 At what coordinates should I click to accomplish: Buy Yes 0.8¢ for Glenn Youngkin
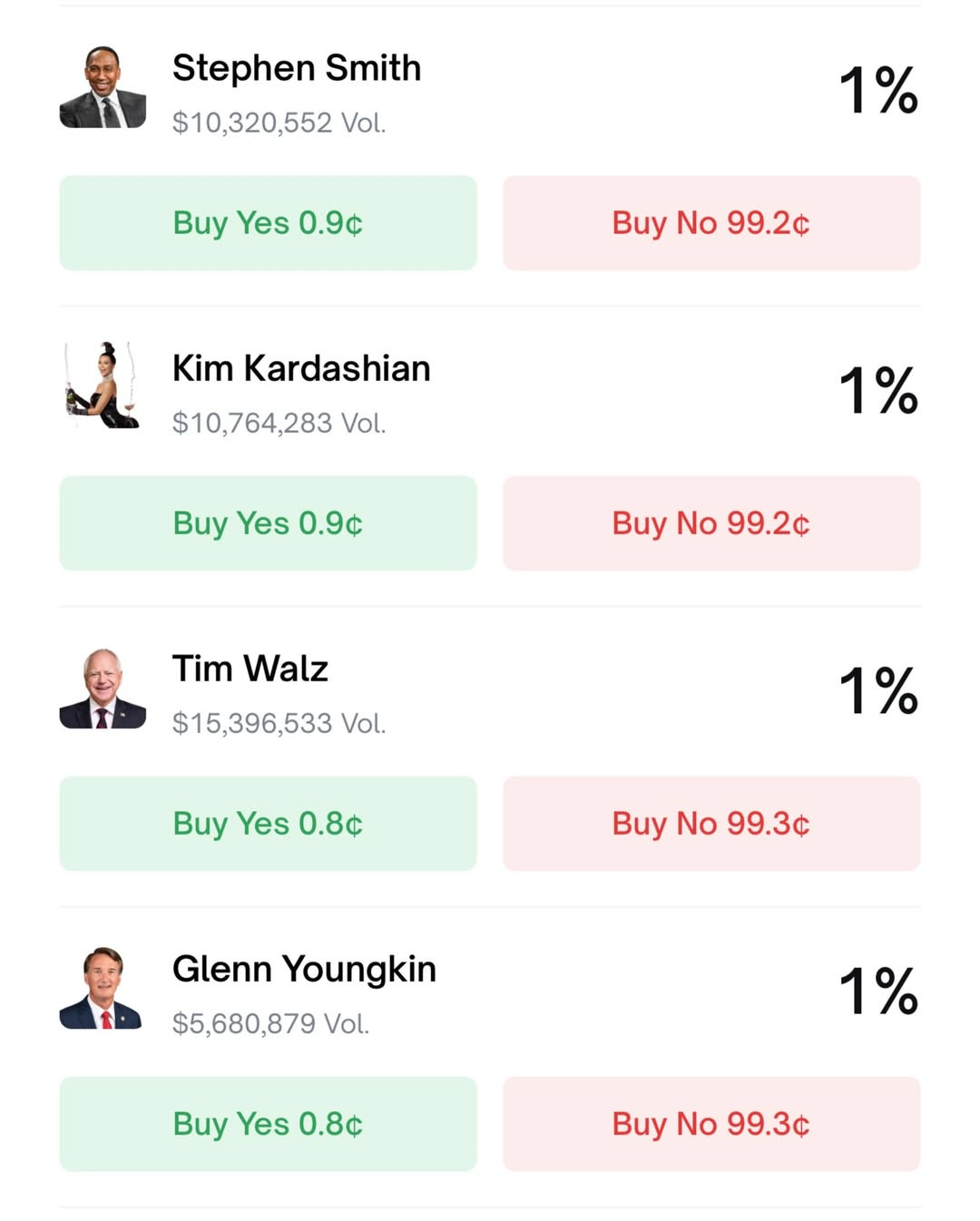tap(268, 1124)
